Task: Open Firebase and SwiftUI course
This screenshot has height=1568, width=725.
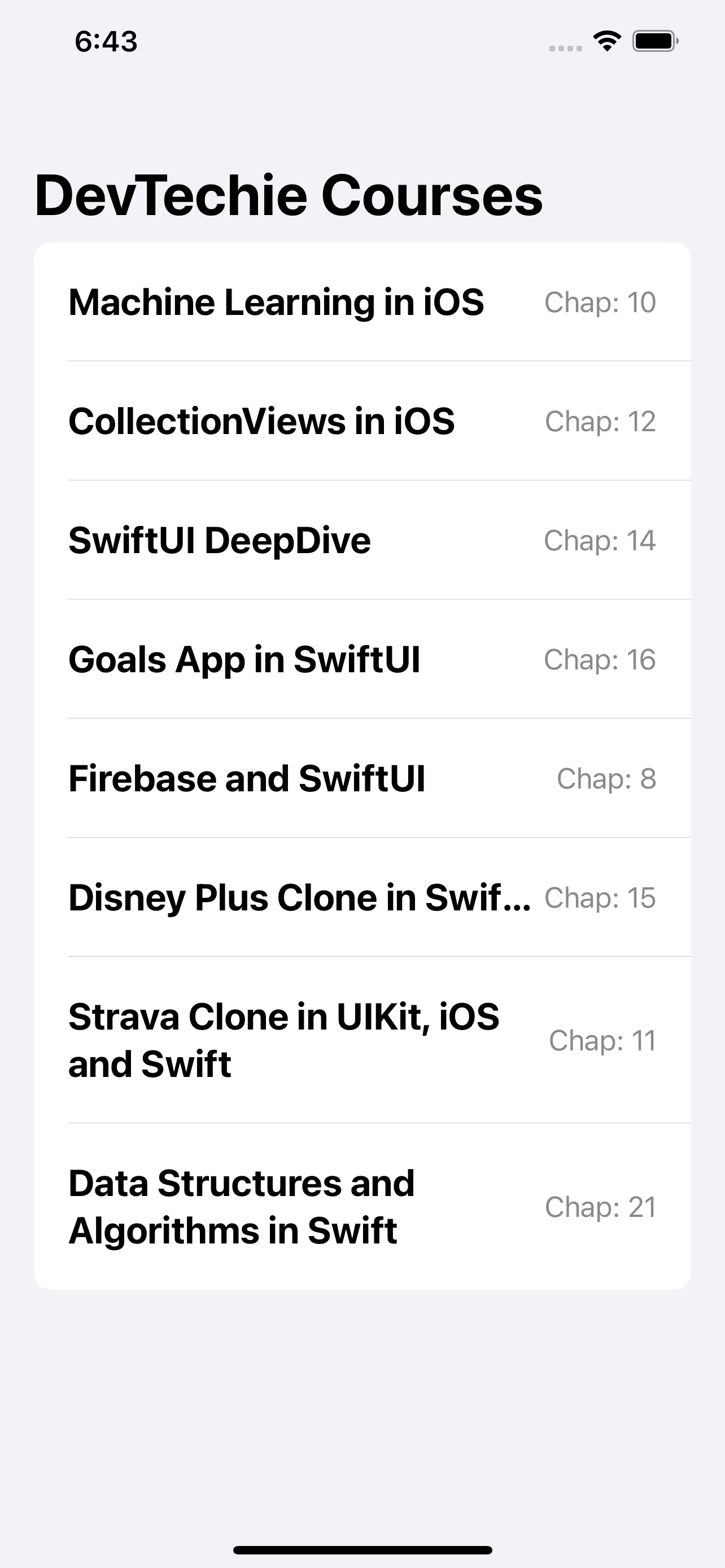Action: pyautogui.click(x=362, y=778)
